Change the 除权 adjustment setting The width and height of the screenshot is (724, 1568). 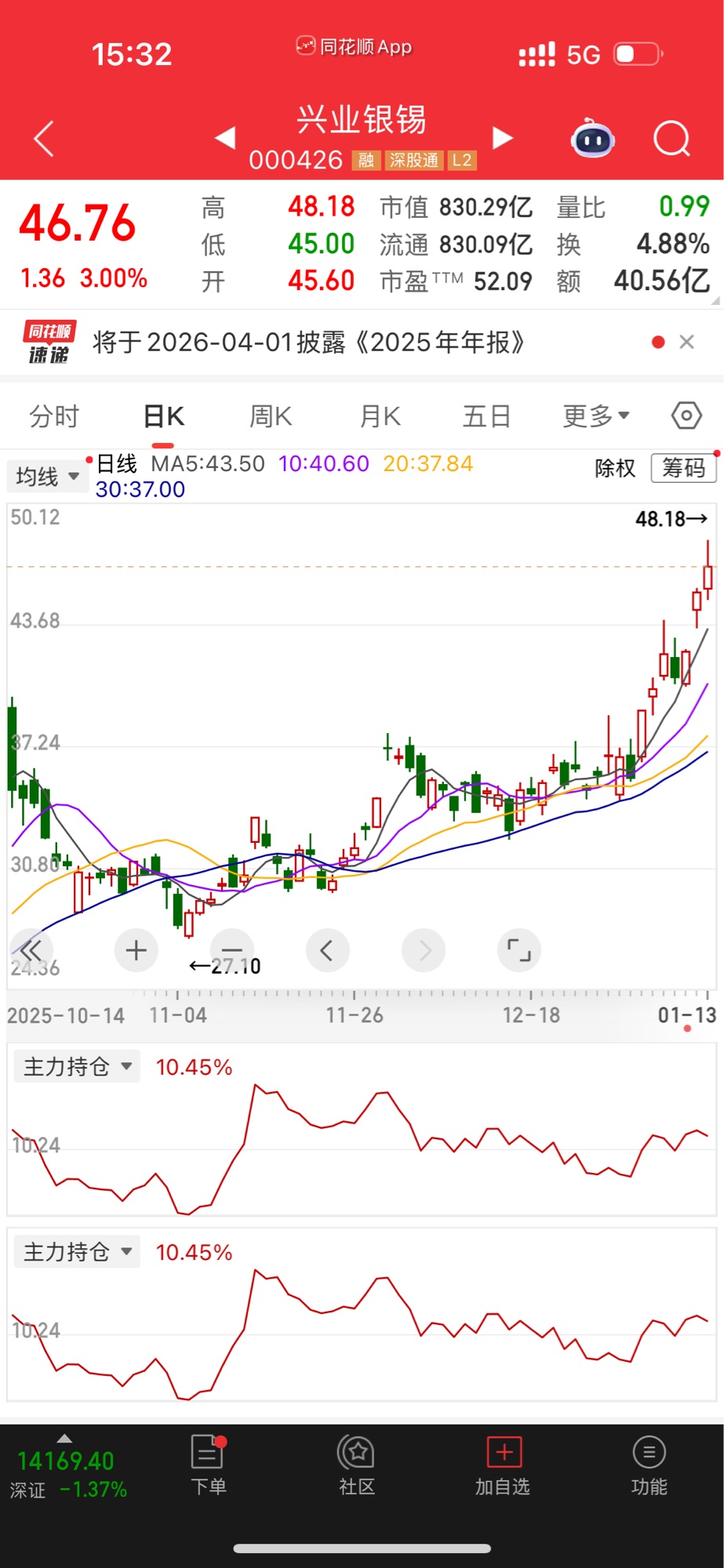(615, 468)
